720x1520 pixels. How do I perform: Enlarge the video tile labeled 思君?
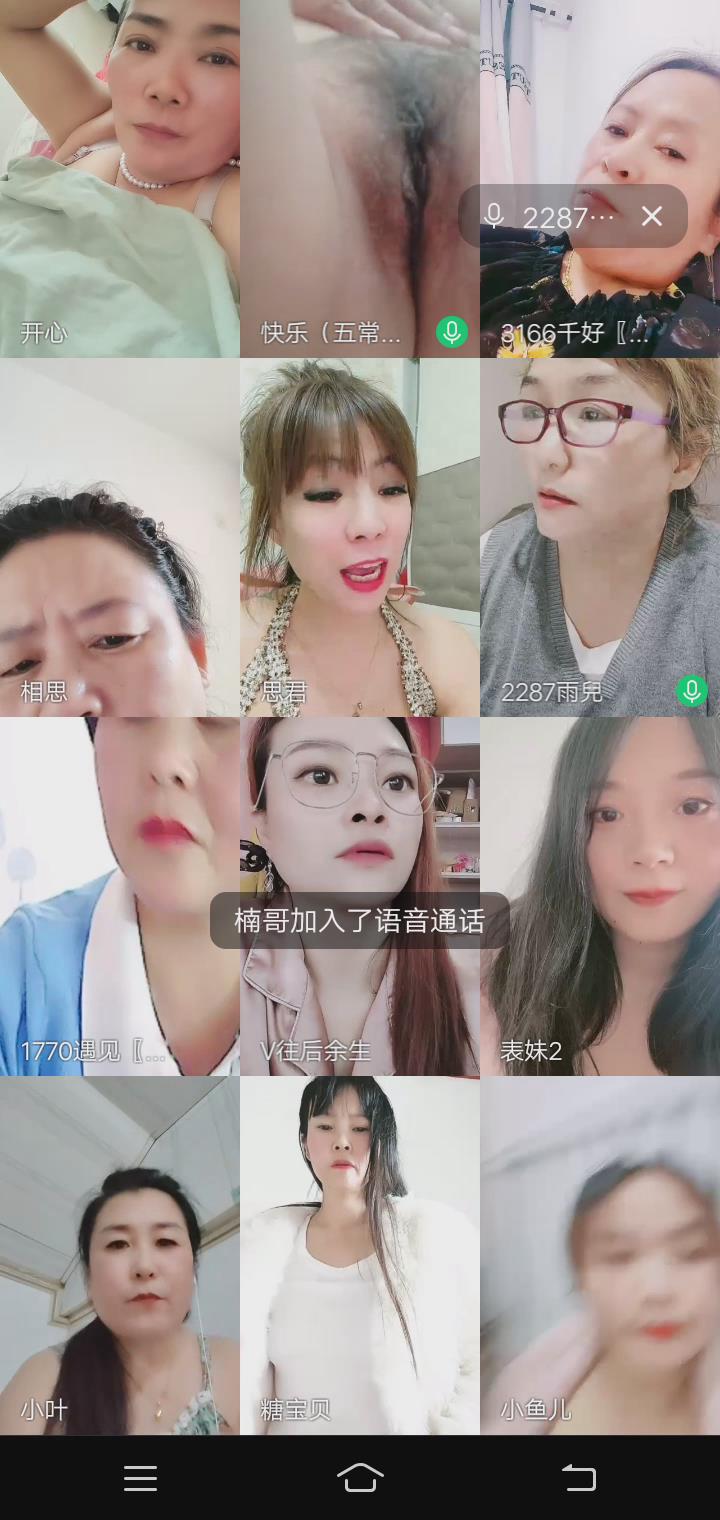coord(359,537)
